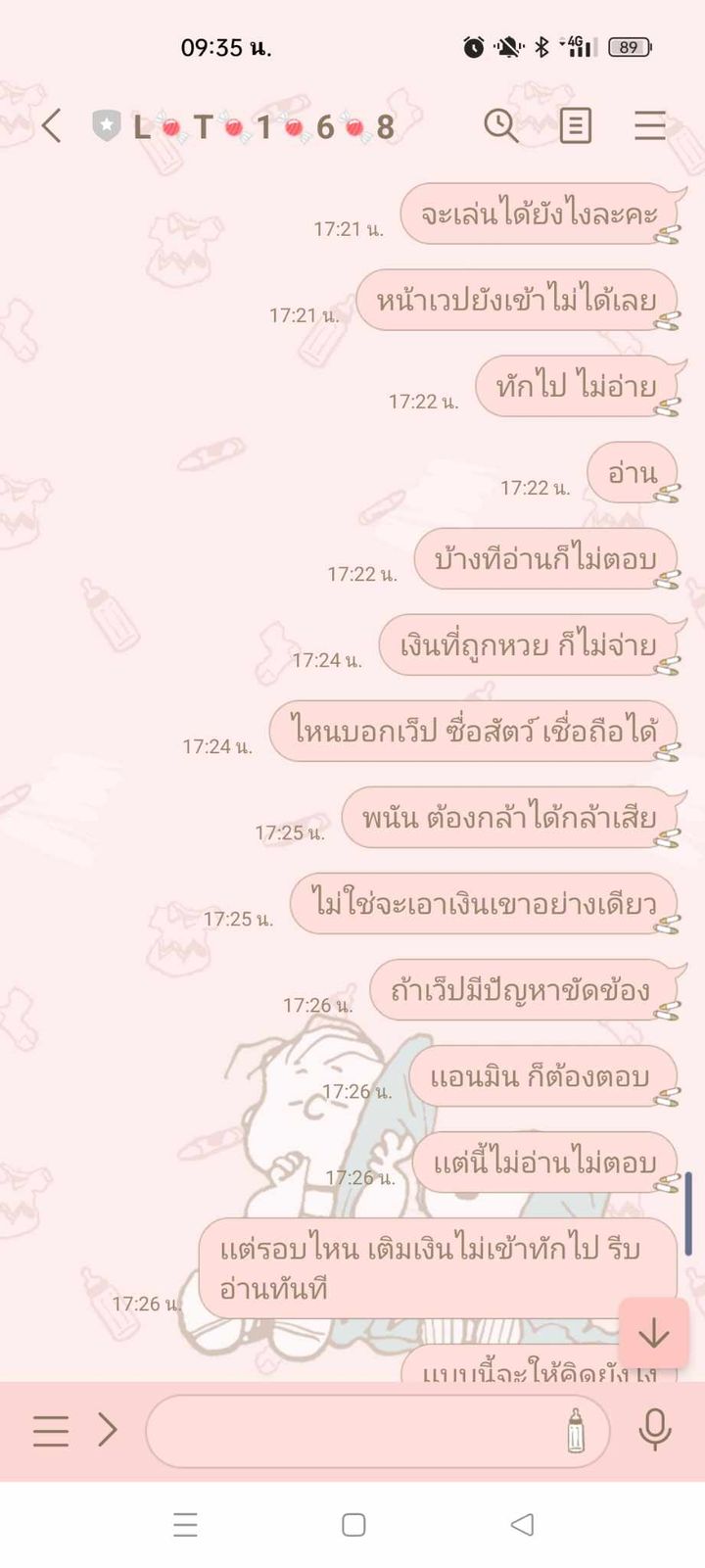Image resolution: width=705 pixels, height=1568 pixels.
Task: Open the chat search icon
Action: tap(501, 126)
